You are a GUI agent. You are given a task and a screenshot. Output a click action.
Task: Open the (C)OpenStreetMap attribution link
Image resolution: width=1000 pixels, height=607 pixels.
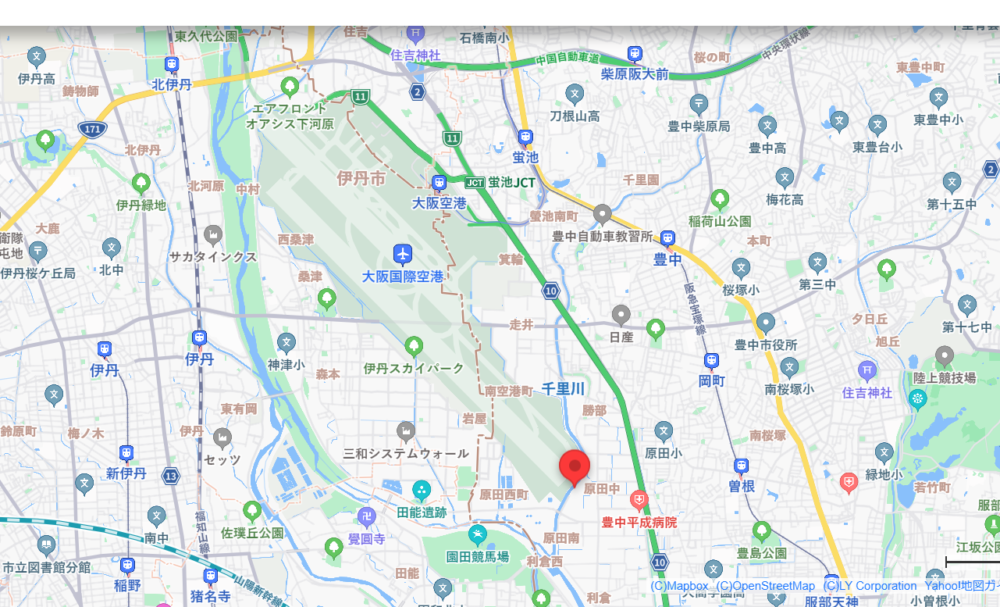pyautogui.click(x=765, y=586)
